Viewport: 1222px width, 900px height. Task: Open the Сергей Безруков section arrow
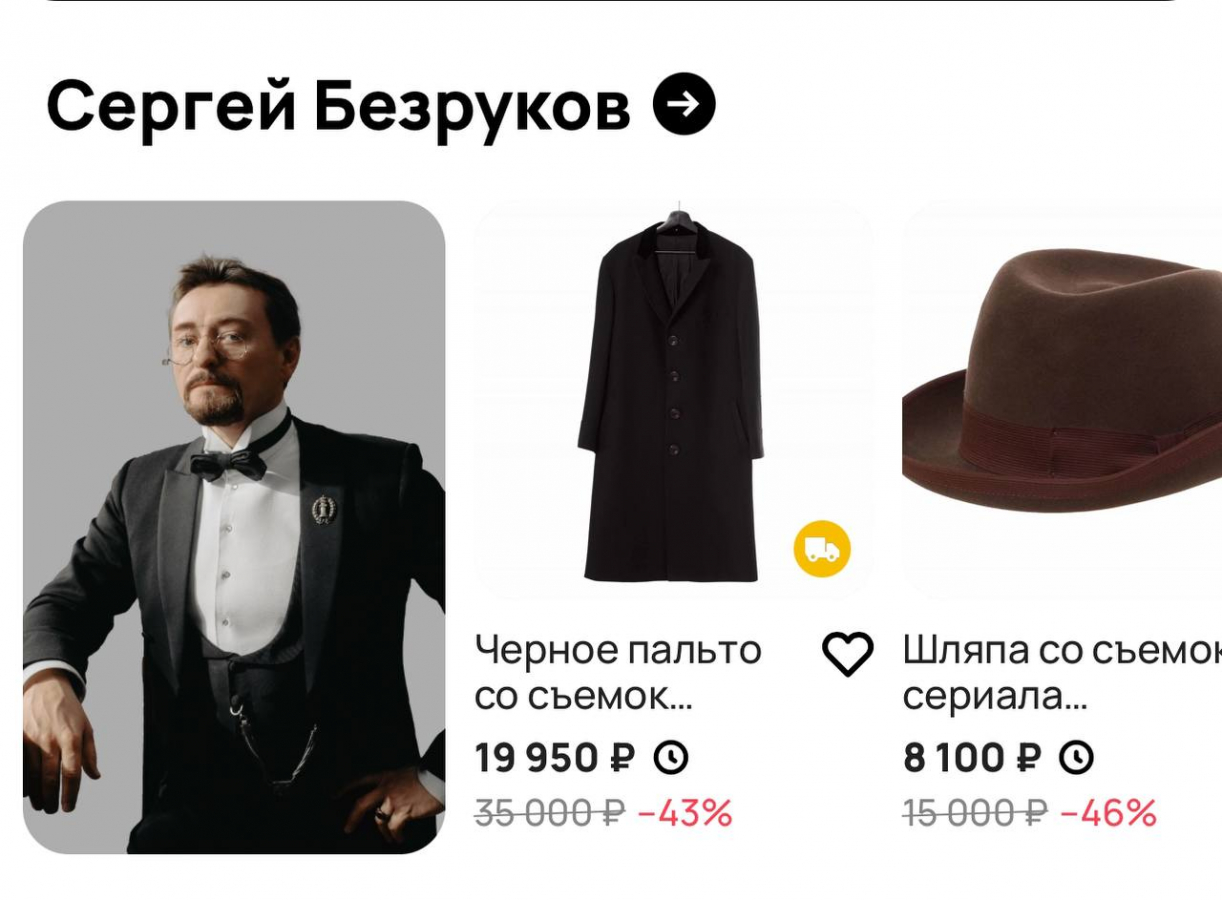coord(684,104)
